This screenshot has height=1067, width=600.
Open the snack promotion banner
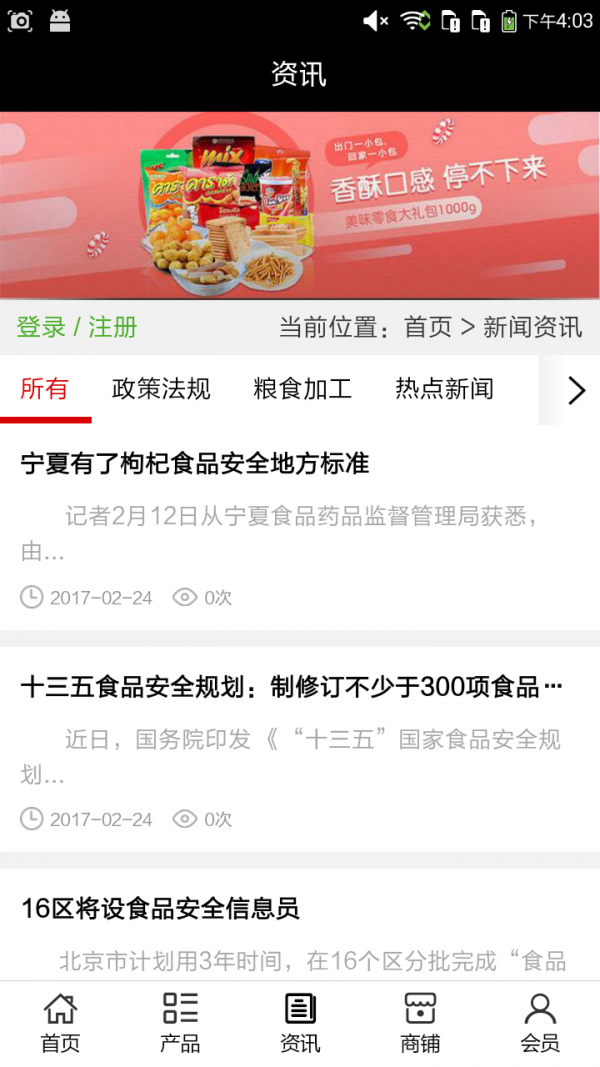[300, 205]
